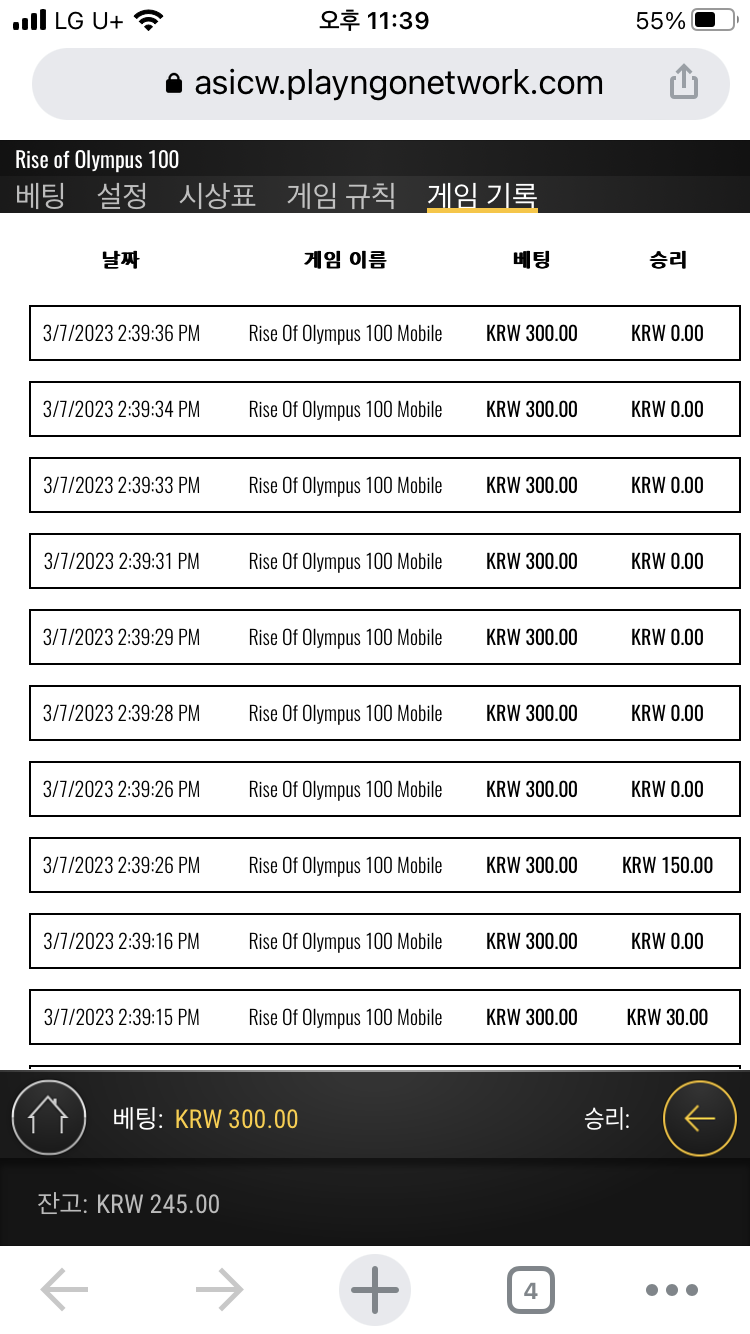
Task: Select the 게임 기록 tab
Action: 482,195
